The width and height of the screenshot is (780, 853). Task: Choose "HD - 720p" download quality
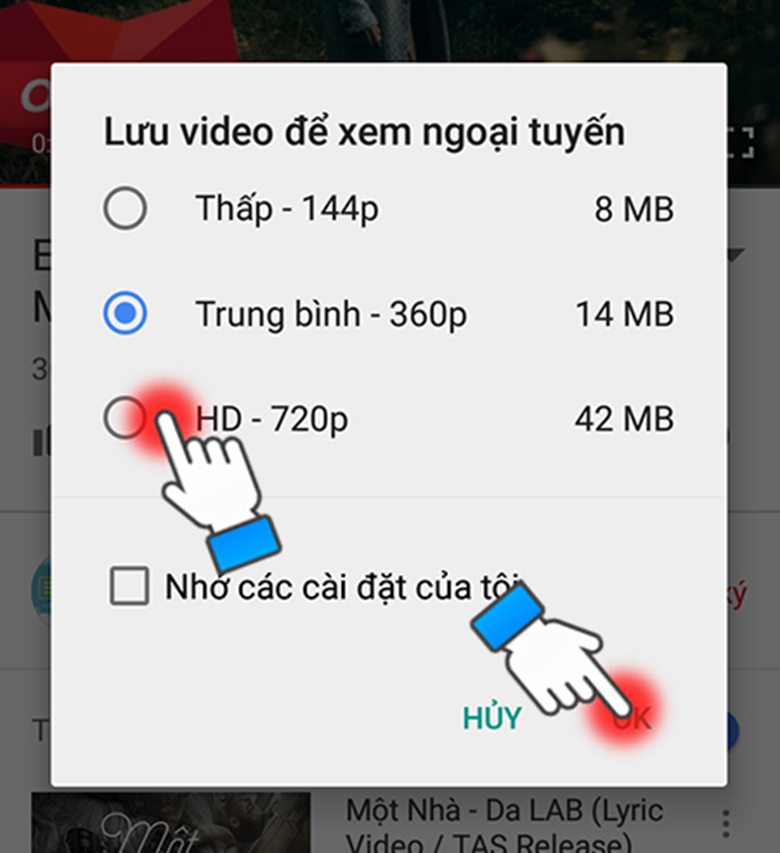(x=125, y=419)
